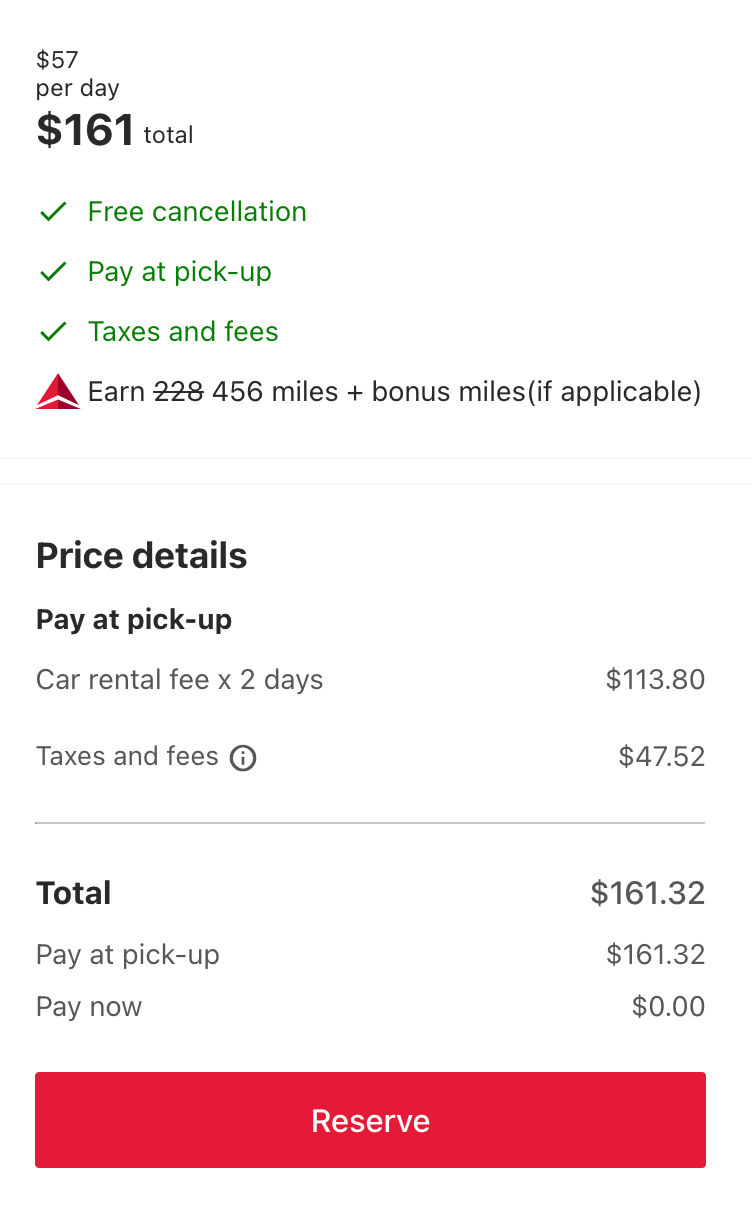Click the Total $161.32 row
The height and width of the screenshot is (1212, 752).
370,892
